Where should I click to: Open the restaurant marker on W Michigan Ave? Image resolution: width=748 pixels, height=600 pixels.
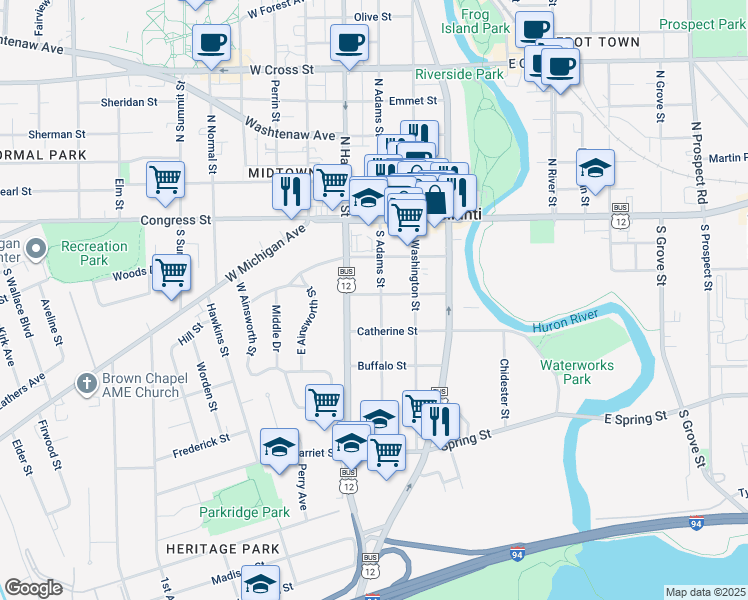point(290,189)
